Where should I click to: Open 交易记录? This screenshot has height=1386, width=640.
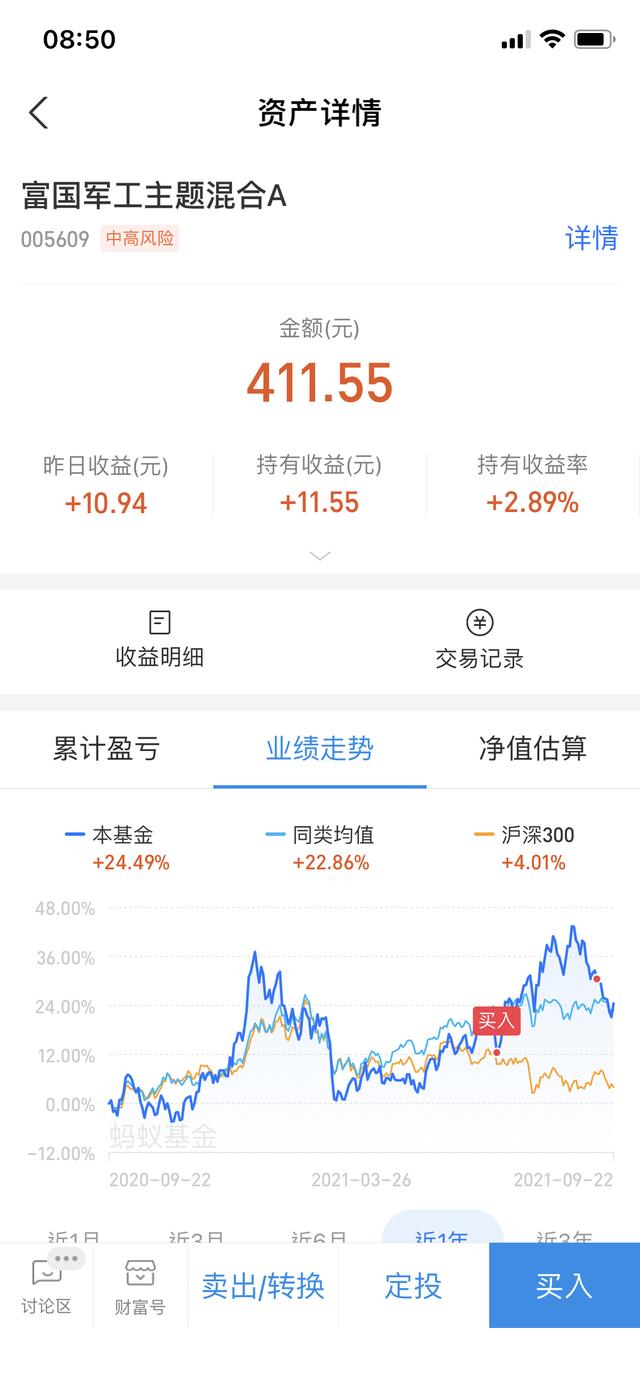pyautogui.click(x=480, y=639)
